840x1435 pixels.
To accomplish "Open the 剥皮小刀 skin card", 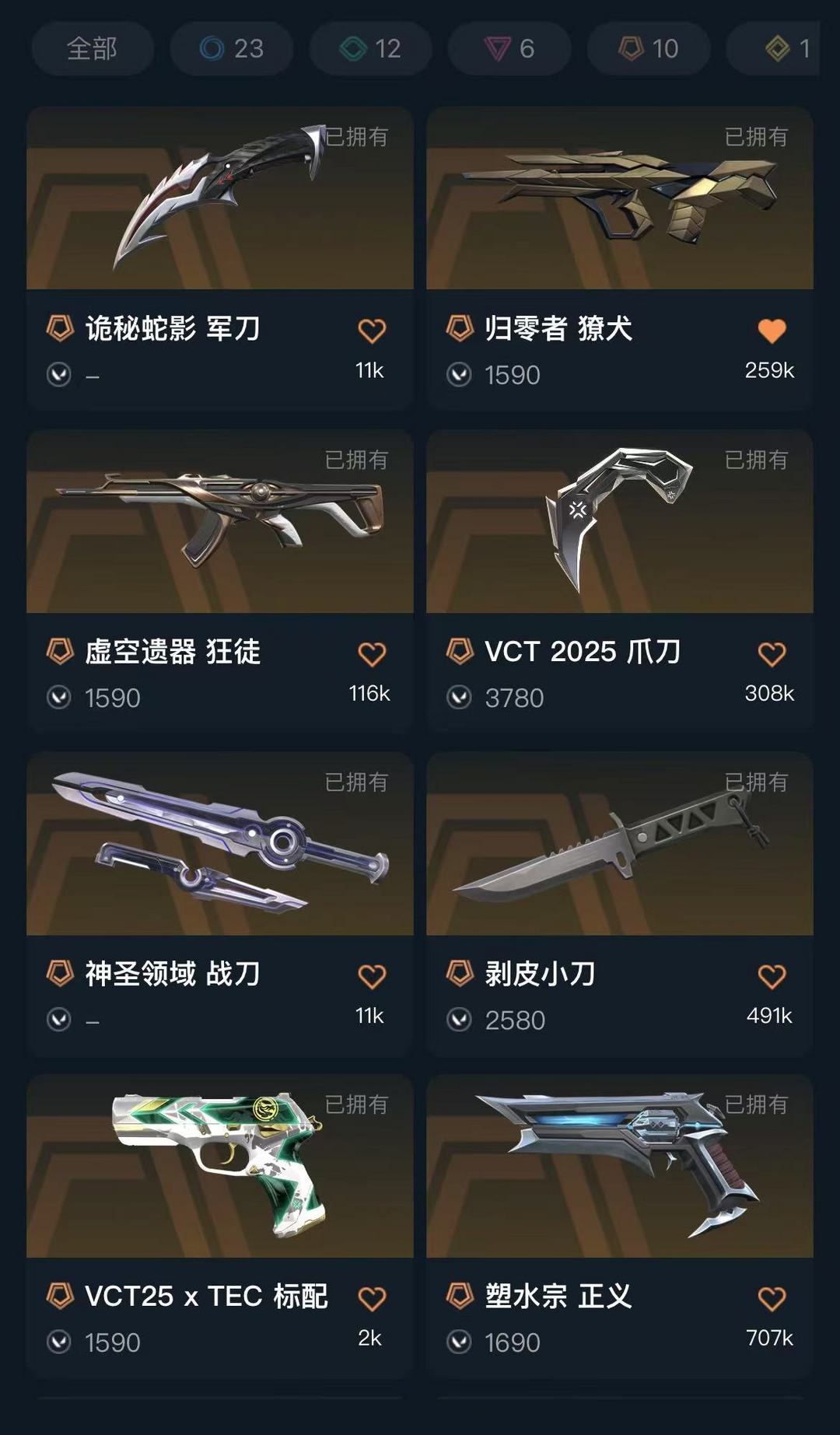I will coord(620,903).
